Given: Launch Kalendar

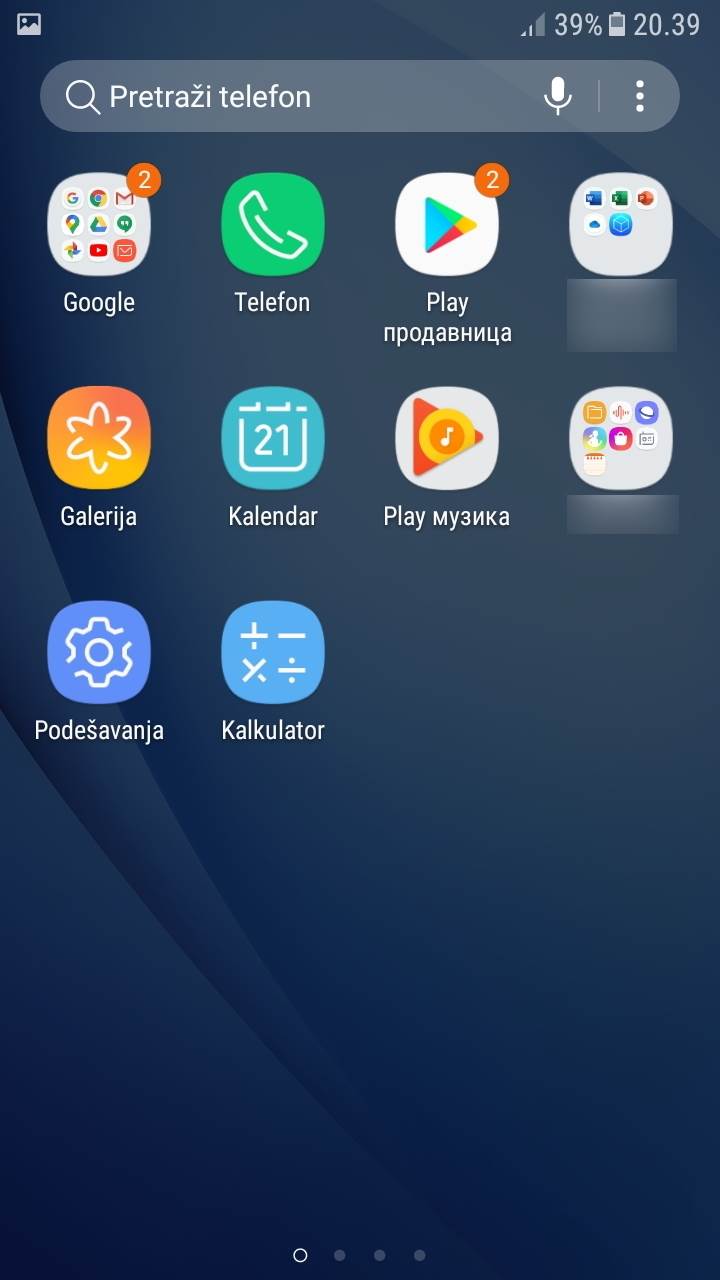Looking at the screenshot, I should click(x=273, y=438).
